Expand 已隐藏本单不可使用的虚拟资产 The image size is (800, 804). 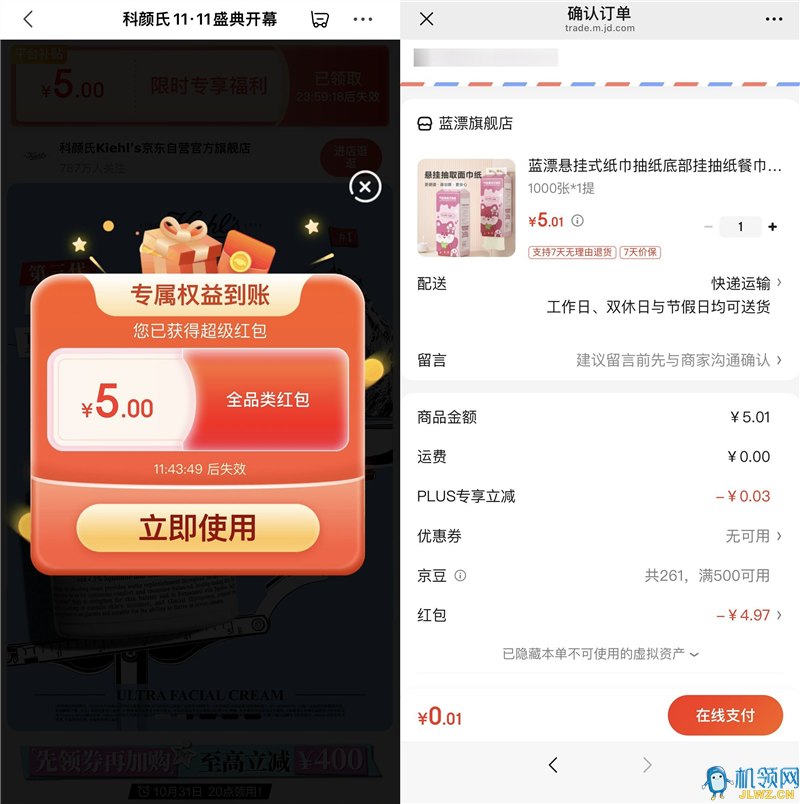click(x=600, y=654)
